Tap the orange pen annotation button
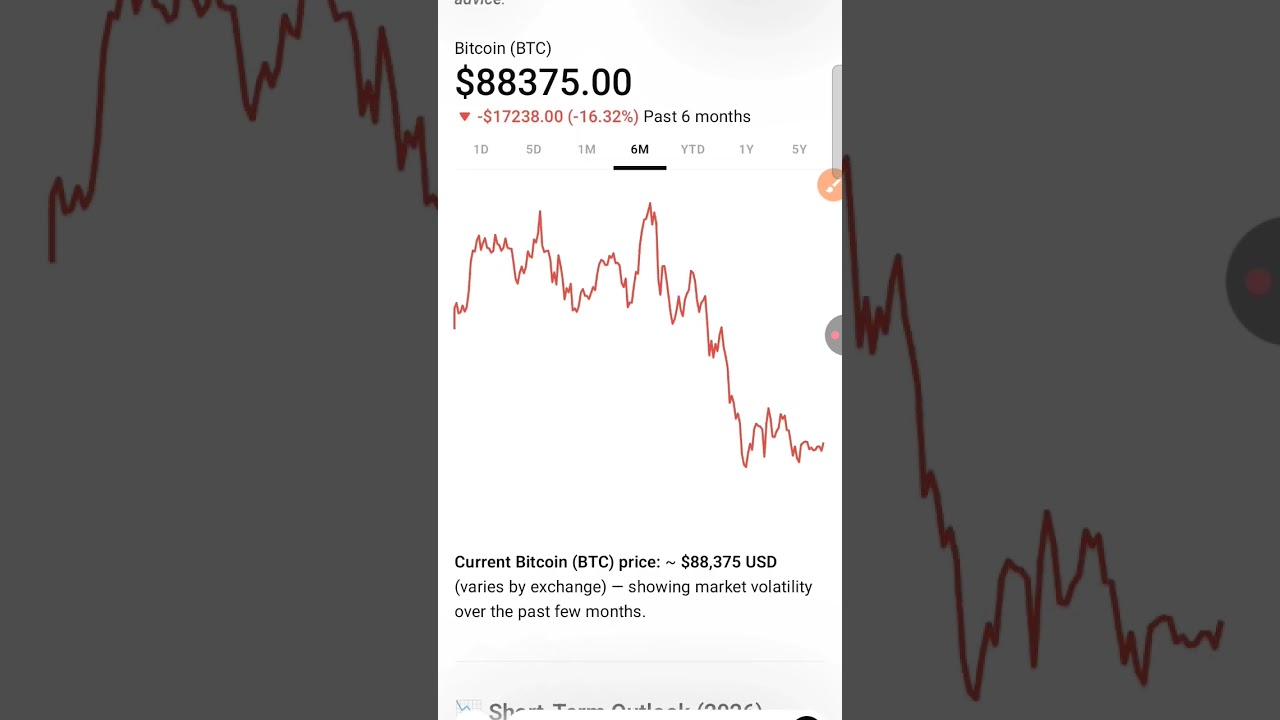The height and width of the screenshot is (720, 1280). click(831, 185)
